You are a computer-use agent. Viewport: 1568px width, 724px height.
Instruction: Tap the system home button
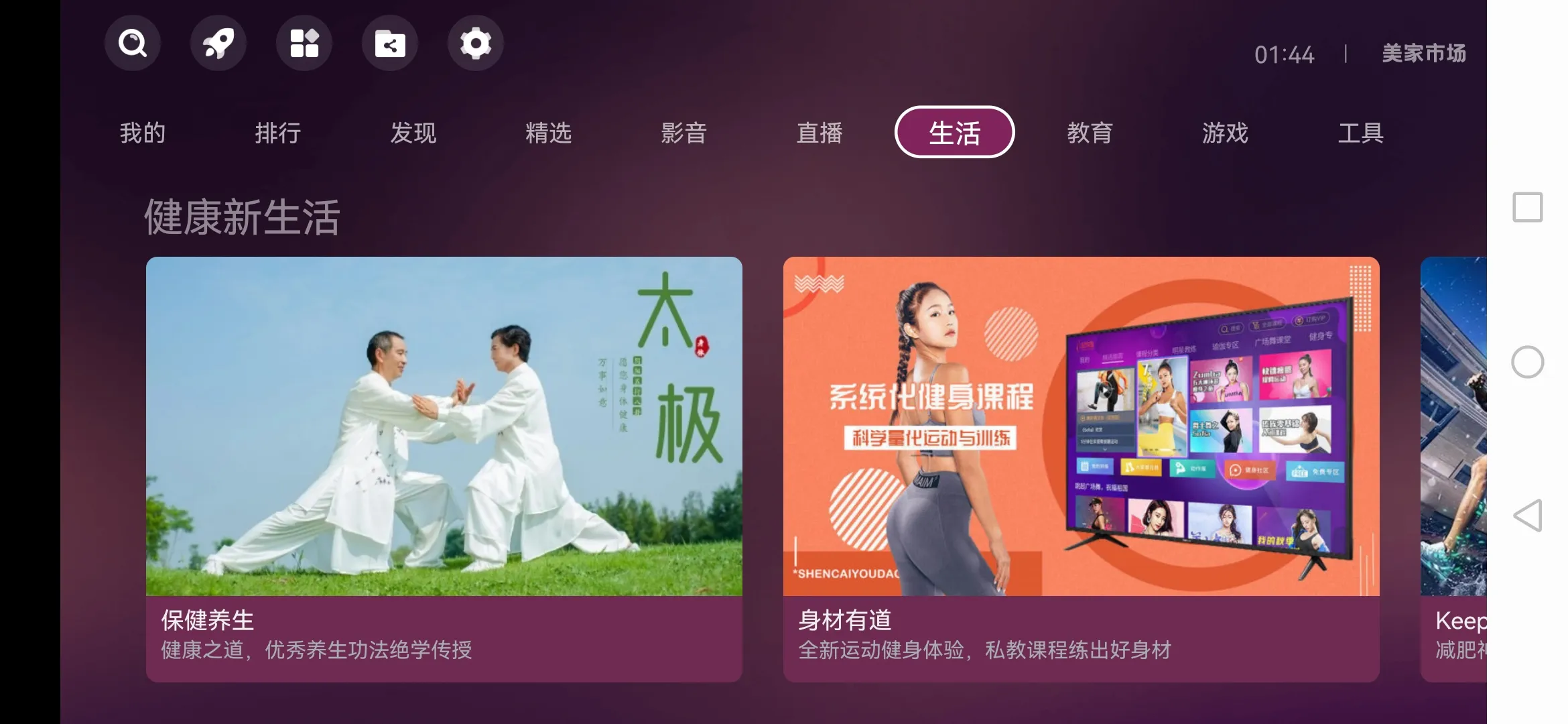click(x=1528, y=362)
